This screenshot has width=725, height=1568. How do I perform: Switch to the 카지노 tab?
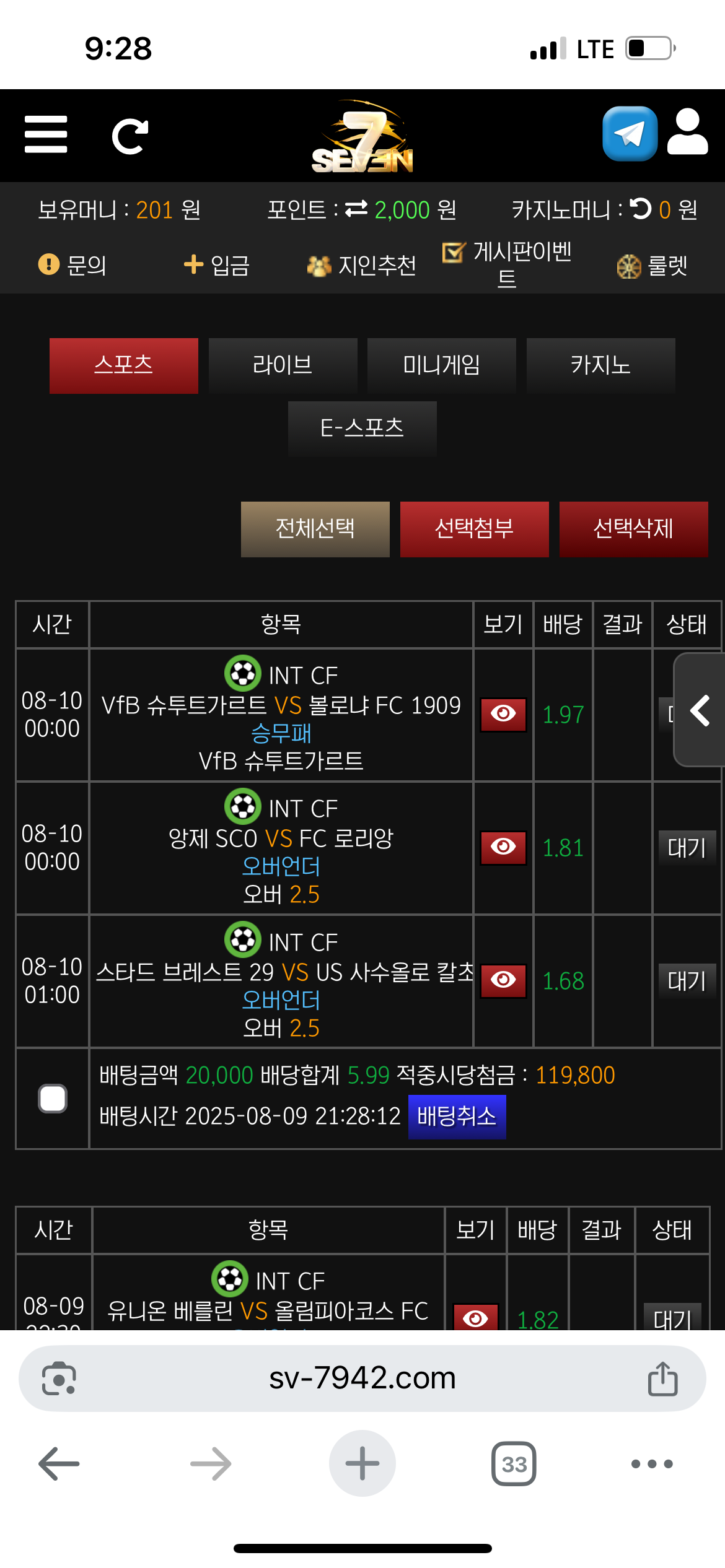(x=600, y=365)
